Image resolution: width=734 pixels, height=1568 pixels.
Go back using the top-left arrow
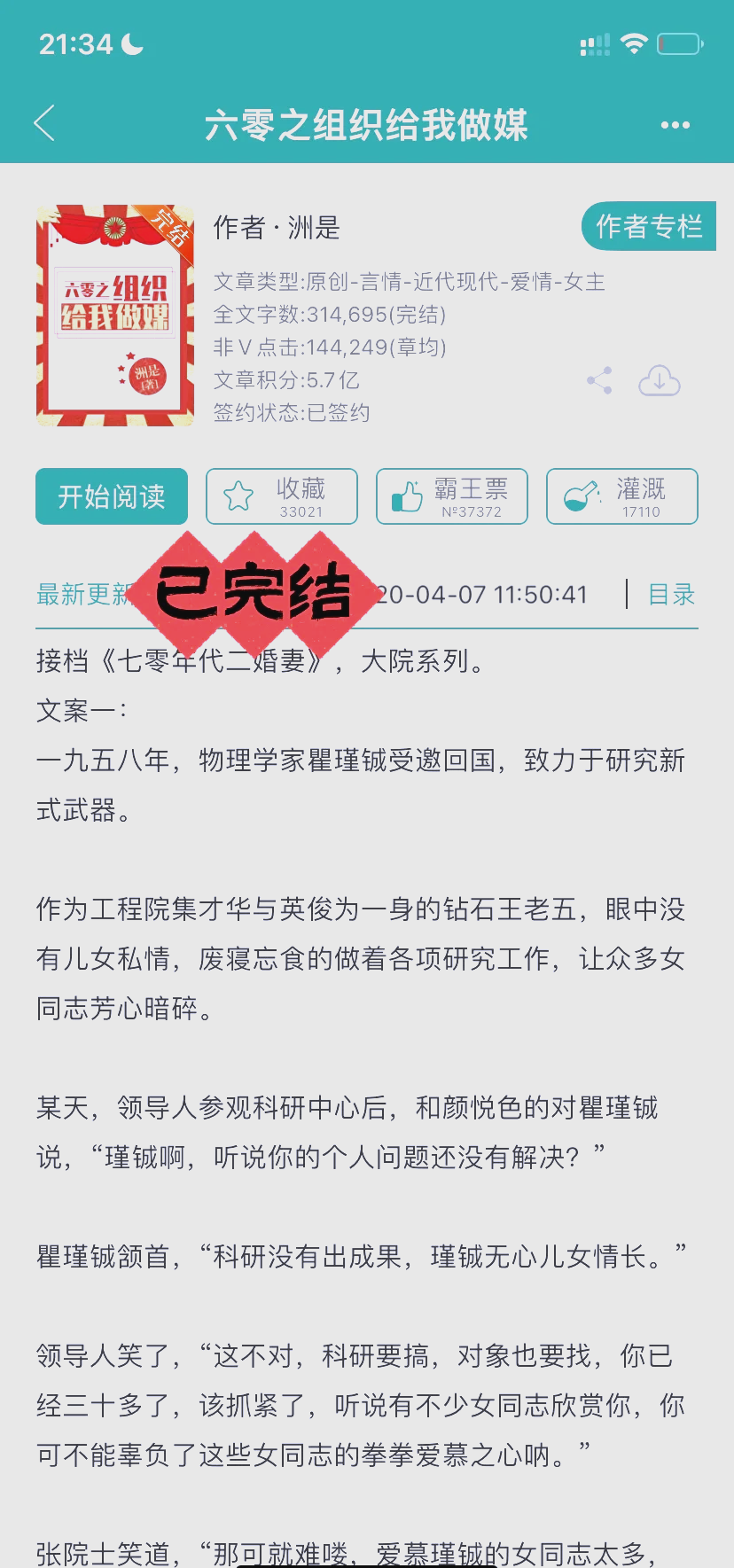(x=44, y=123)
